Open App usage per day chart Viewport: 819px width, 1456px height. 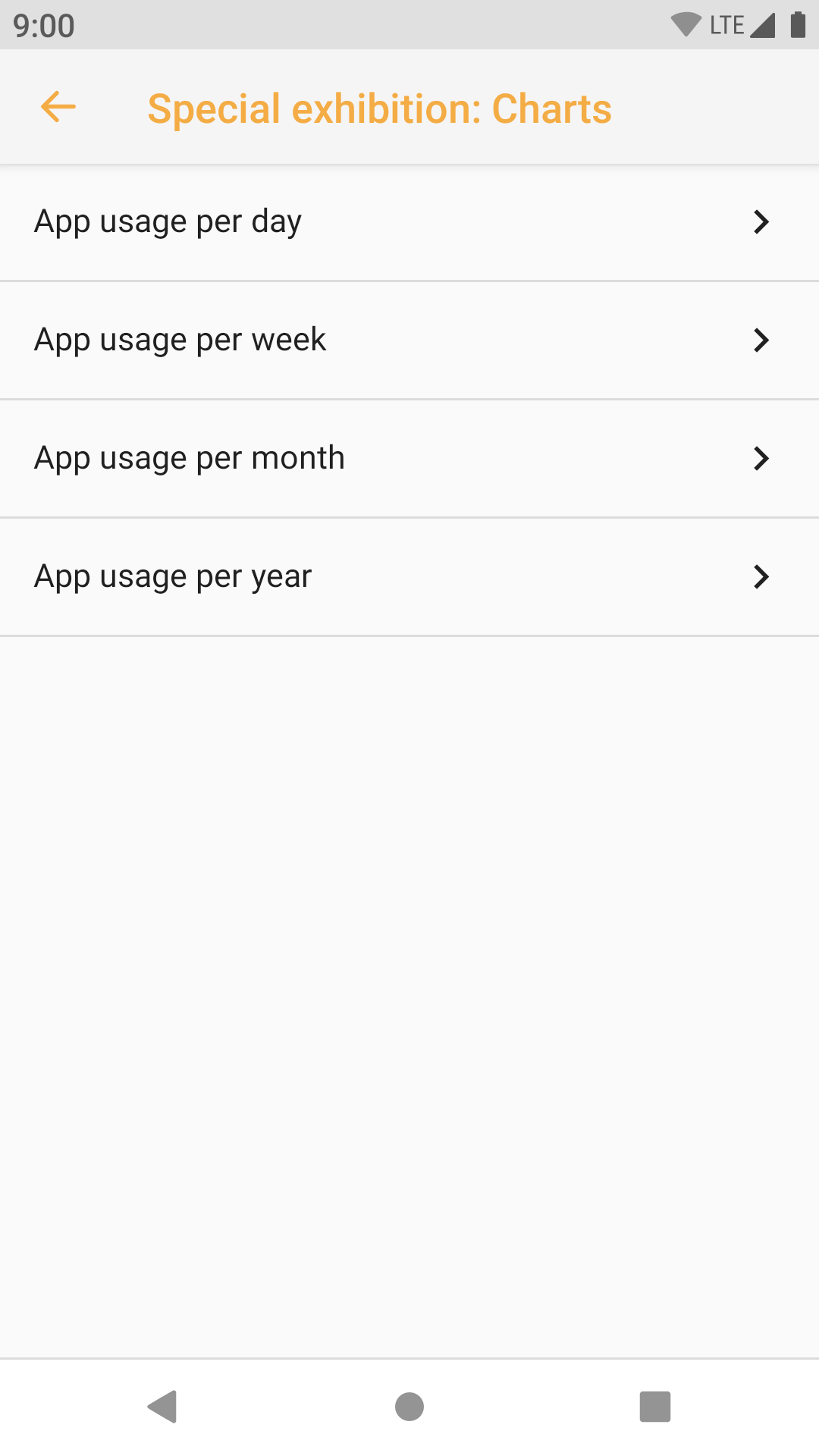coord(409,222)
